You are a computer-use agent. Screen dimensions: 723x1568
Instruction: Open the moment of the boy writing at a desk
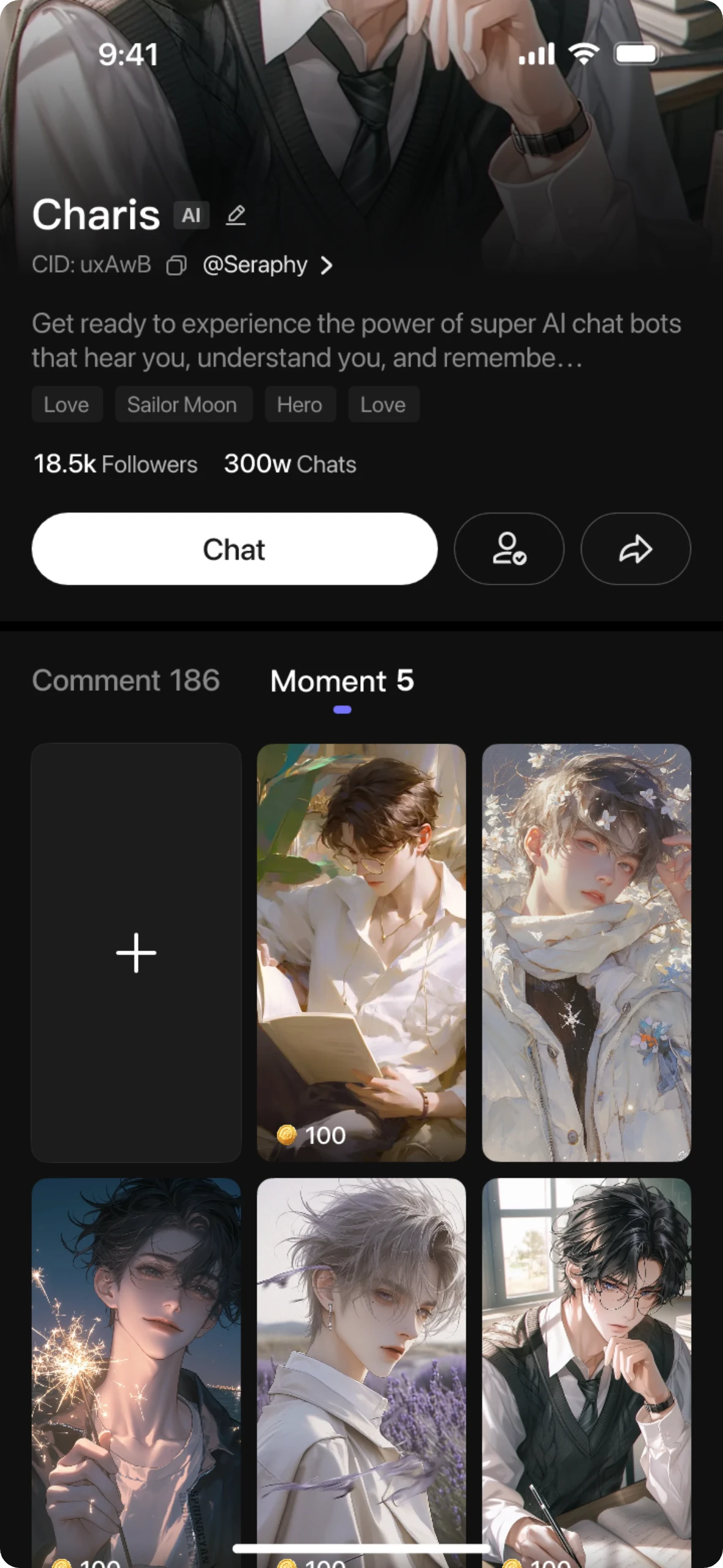coord(586,1366)
